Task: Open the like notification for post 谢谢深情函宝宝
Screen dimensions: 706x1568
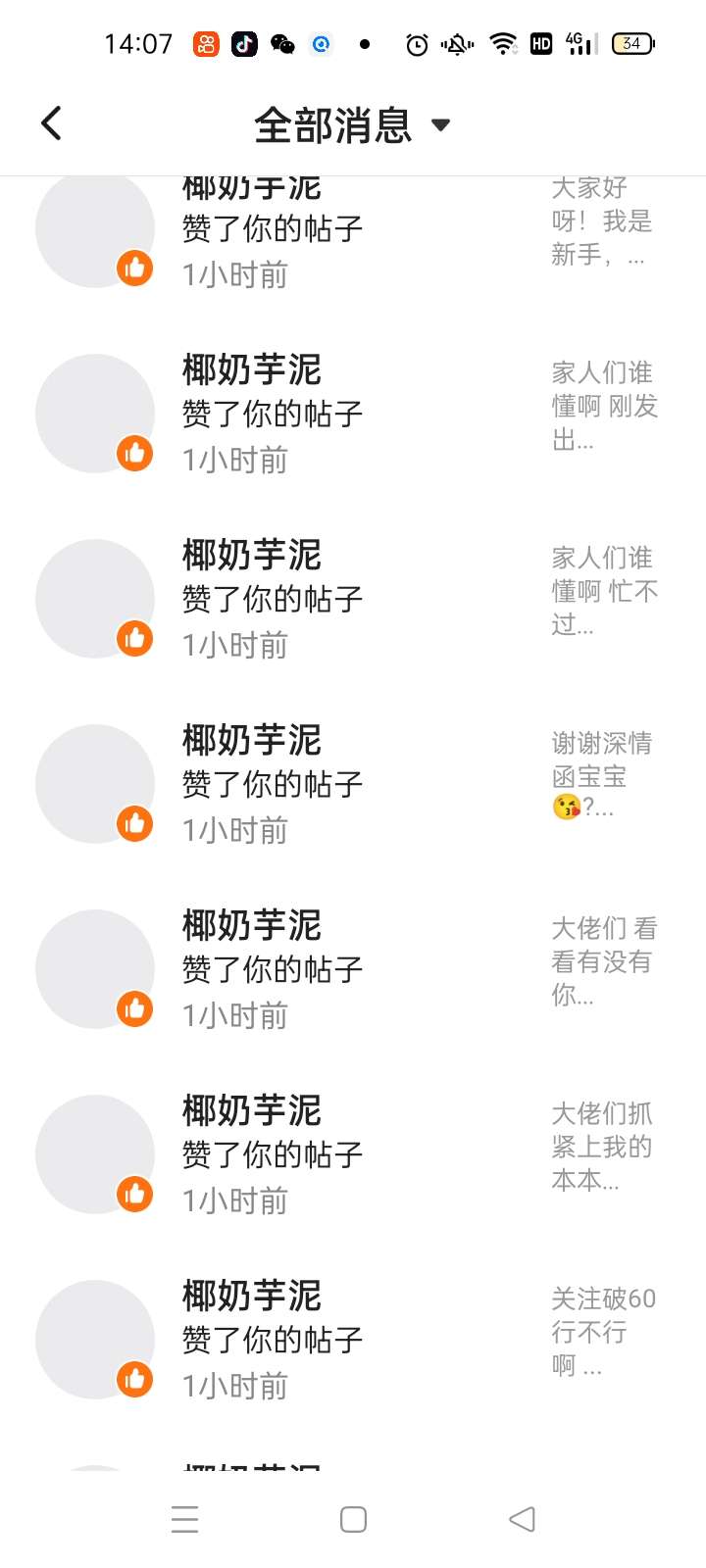Action: coord(353,784)
